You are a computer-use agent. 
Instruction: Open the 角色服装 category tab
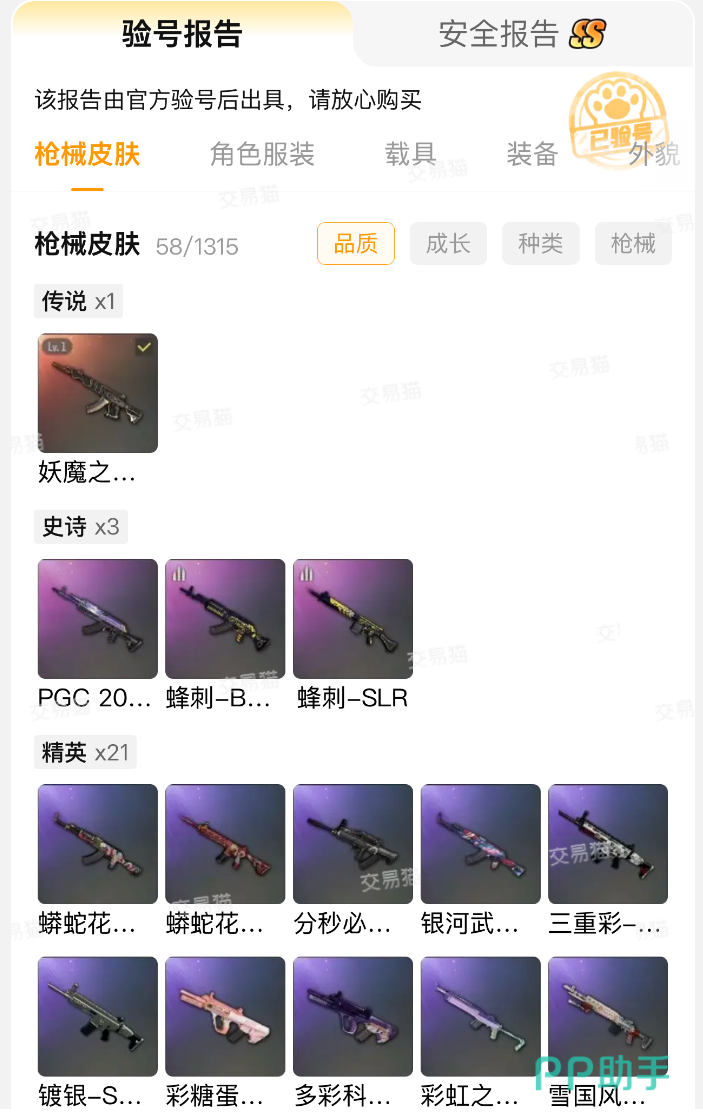coord(262,154)
